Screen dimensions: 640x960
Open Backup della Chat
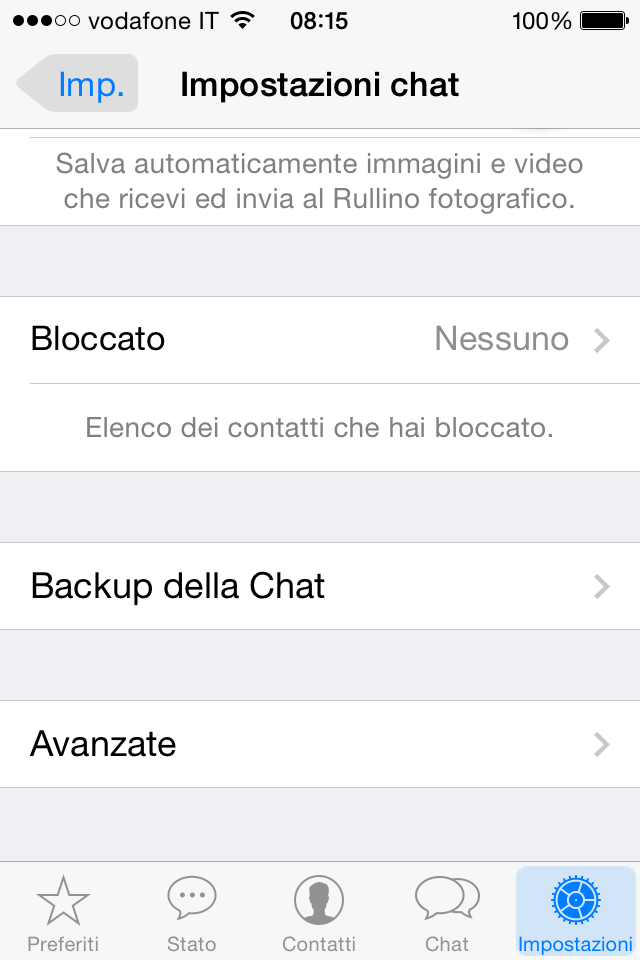point(320,586)
